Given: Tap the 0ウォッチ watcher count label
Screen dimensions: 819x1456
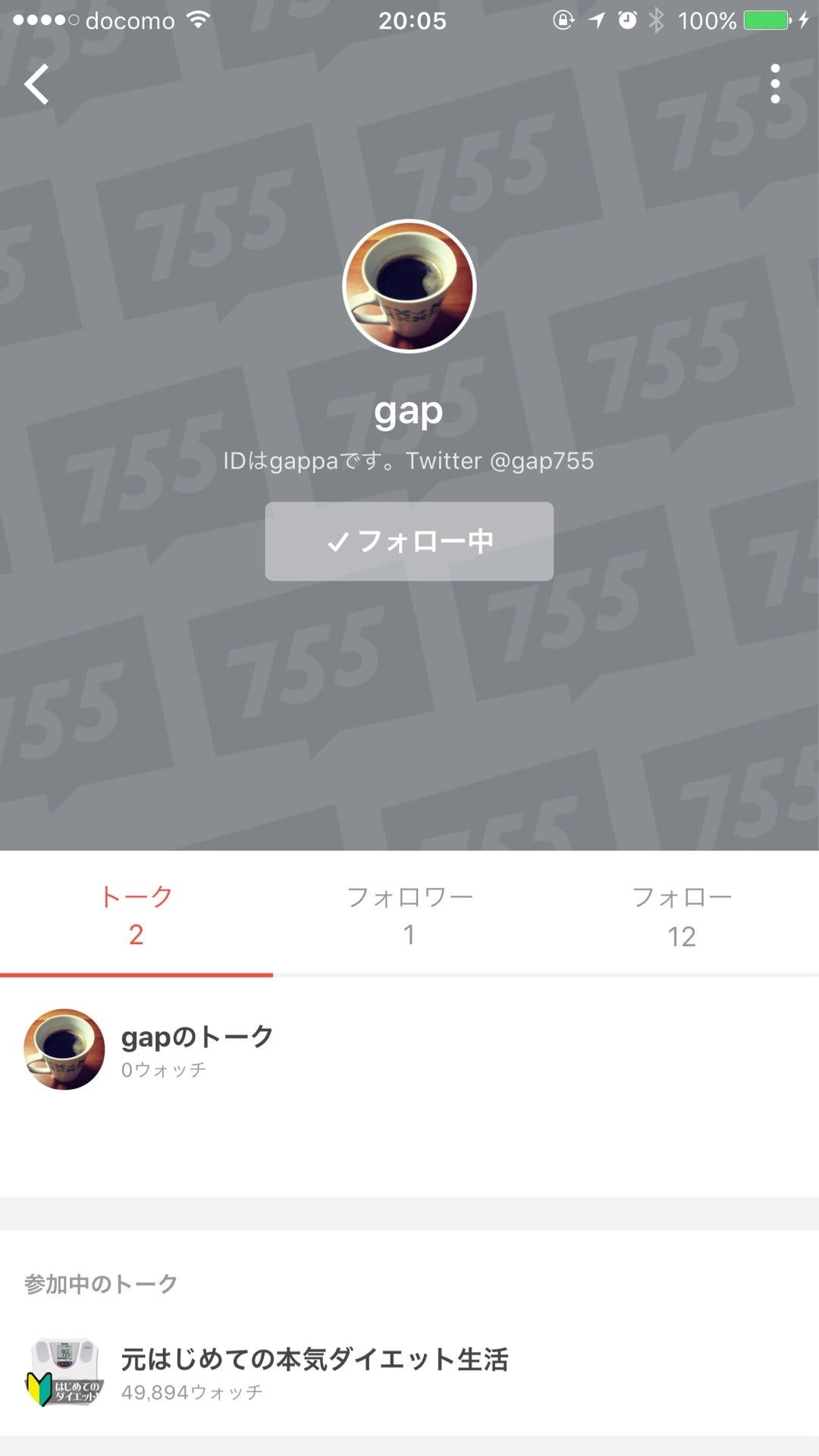Looking at the screenshot, I should point(164,1070).
